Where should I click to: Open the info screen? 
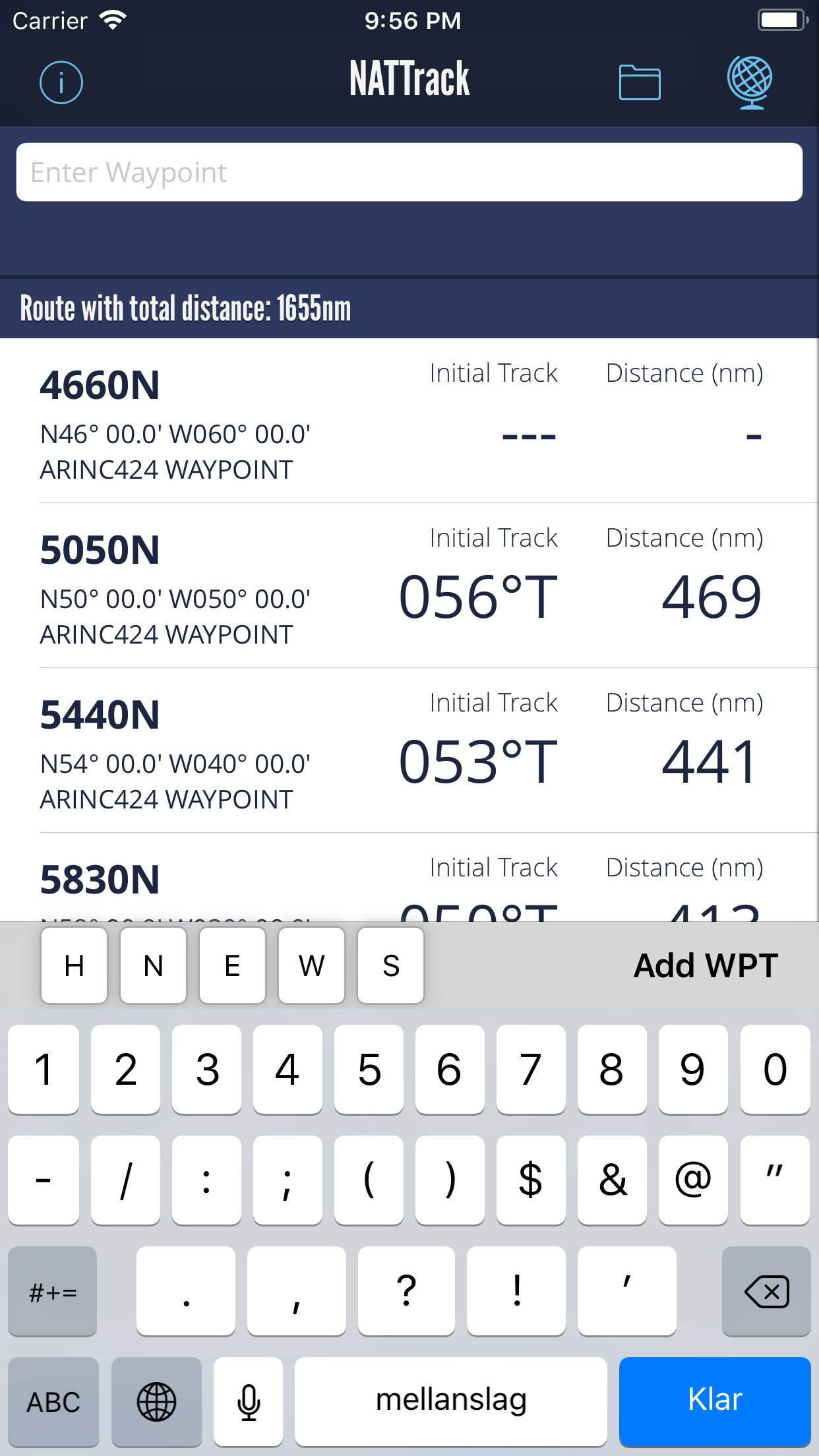(60, 82)
